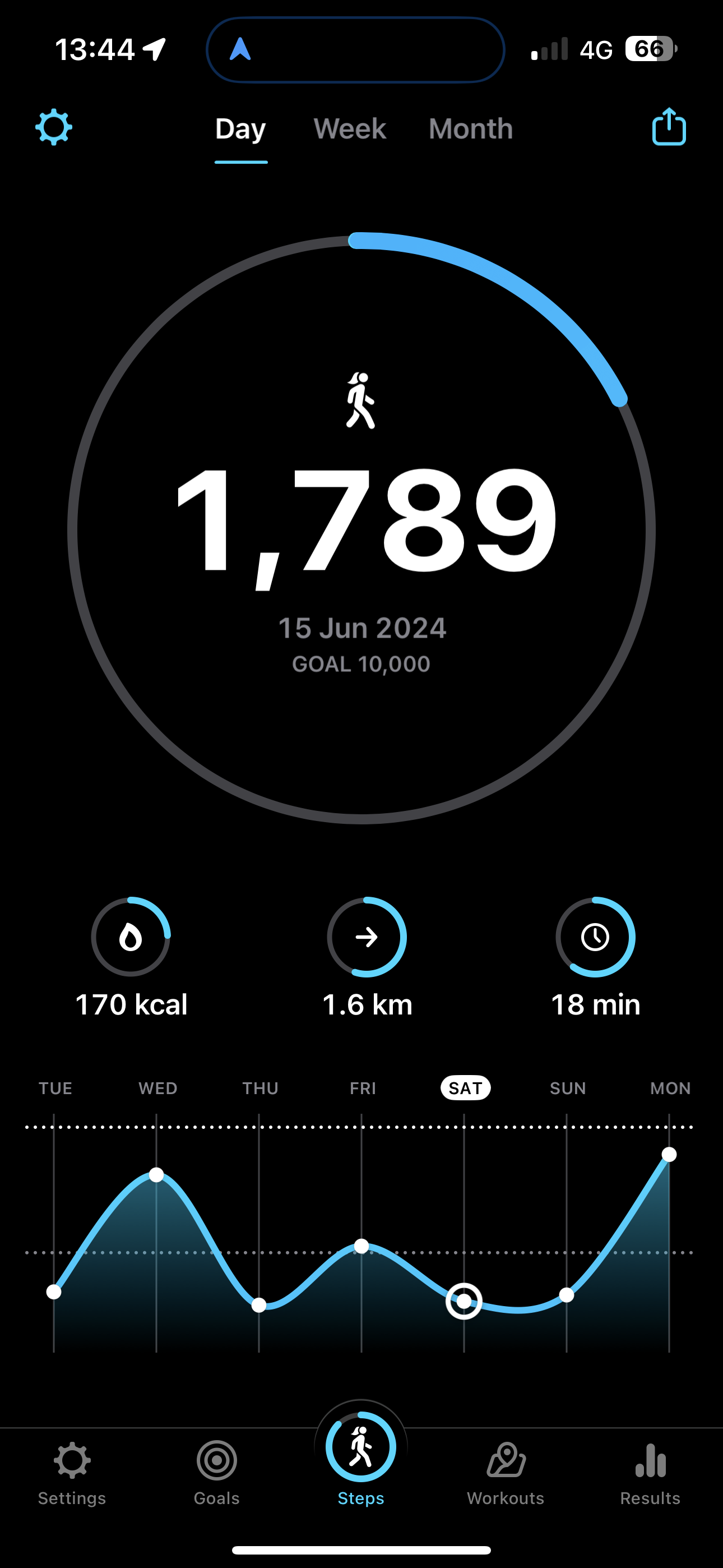The width and height of the screenshot is (723, 1568).
Task: Switch to the Week view
Action: 349,129
